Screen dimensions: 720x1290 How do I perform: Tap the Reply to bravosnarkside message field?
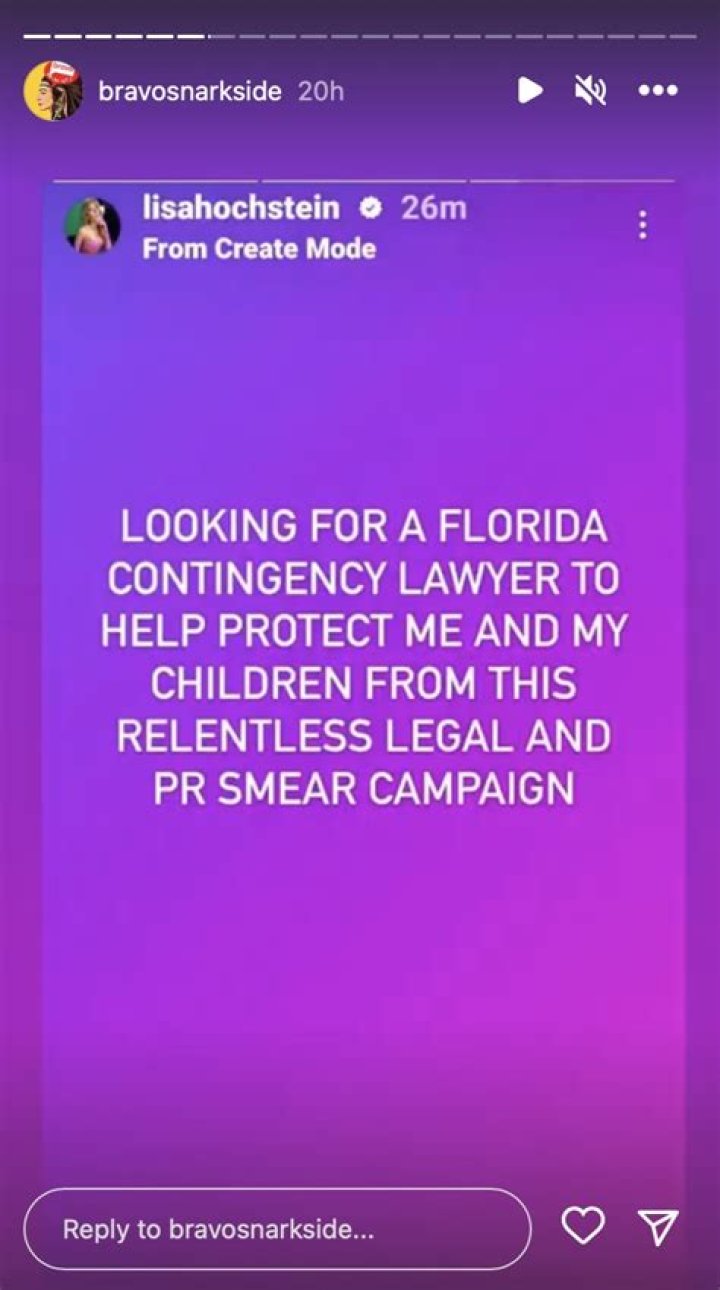coord(277,1229)
